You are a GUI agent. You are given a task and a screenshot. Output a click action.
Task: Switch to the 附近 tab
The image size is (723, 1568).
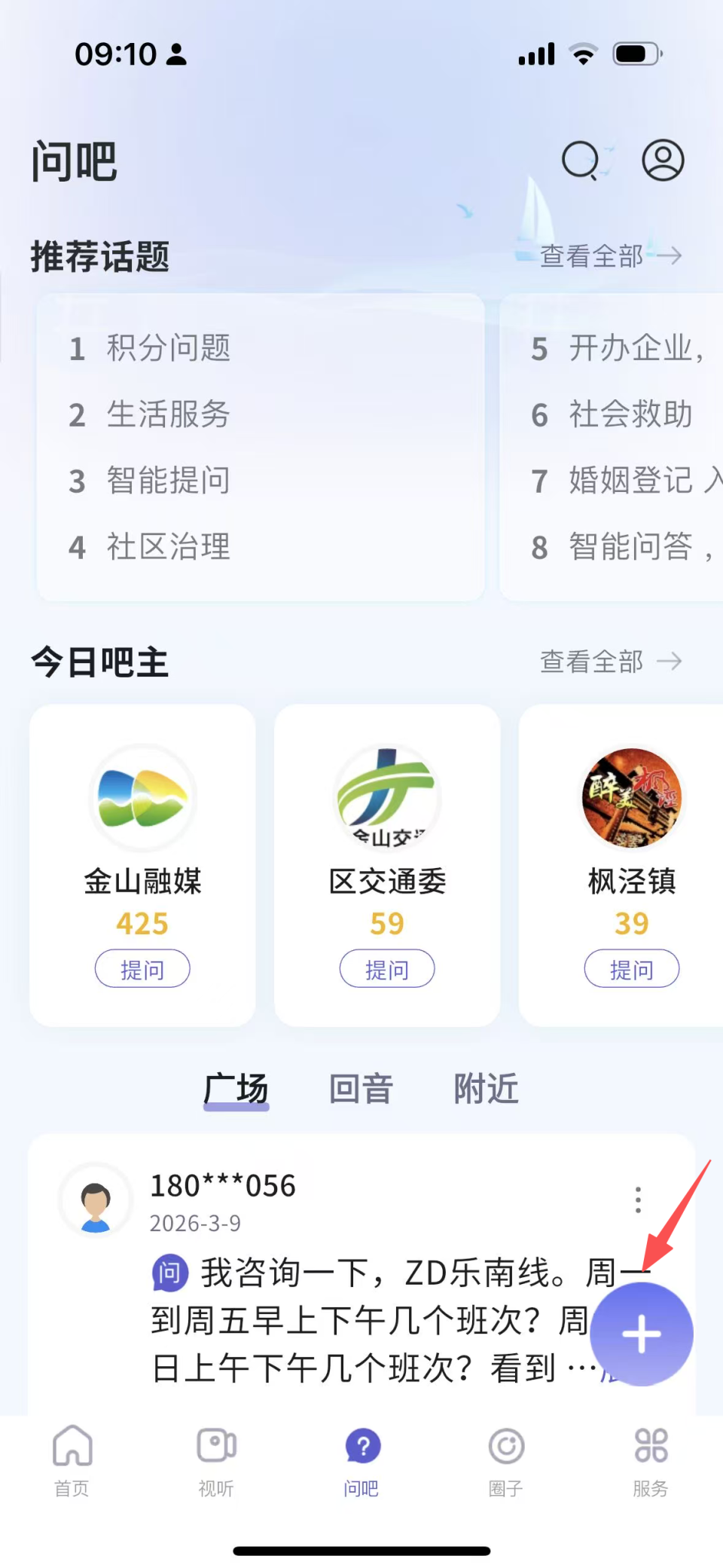pyautogui.click(x=486, y=1089)
